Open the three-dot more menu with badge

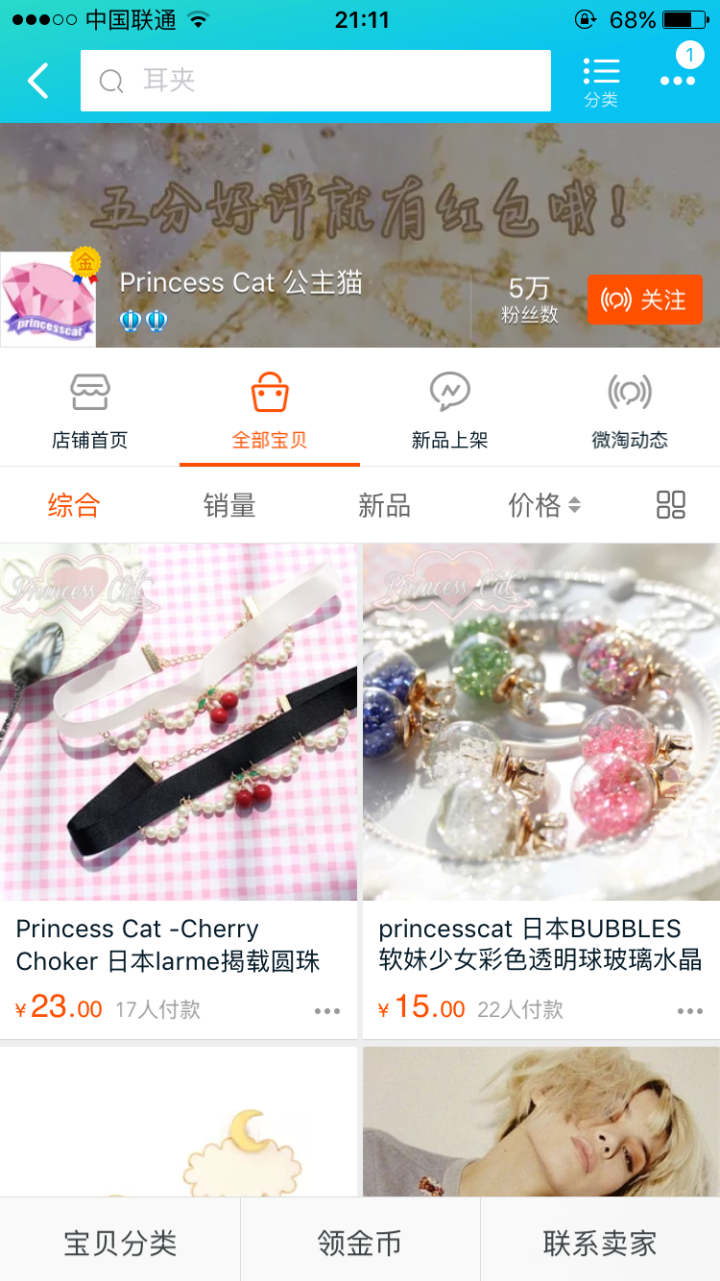coord(677,79)
